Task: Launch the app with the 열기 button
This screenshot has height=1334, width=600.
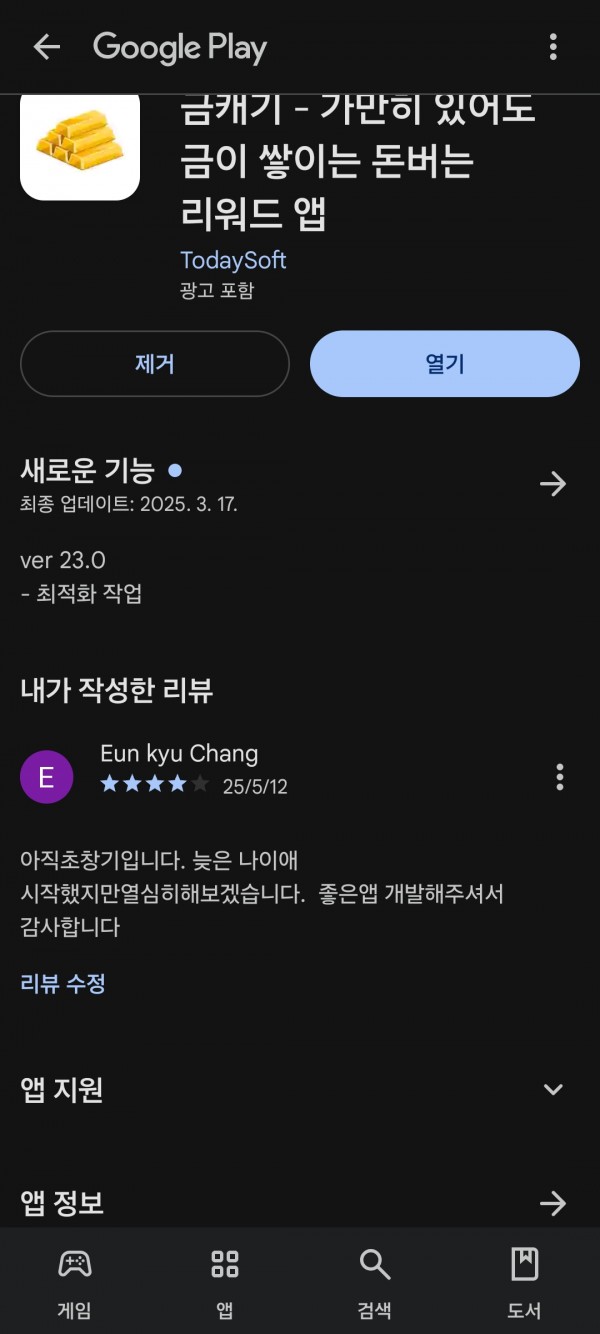Action: pos(445,364)
